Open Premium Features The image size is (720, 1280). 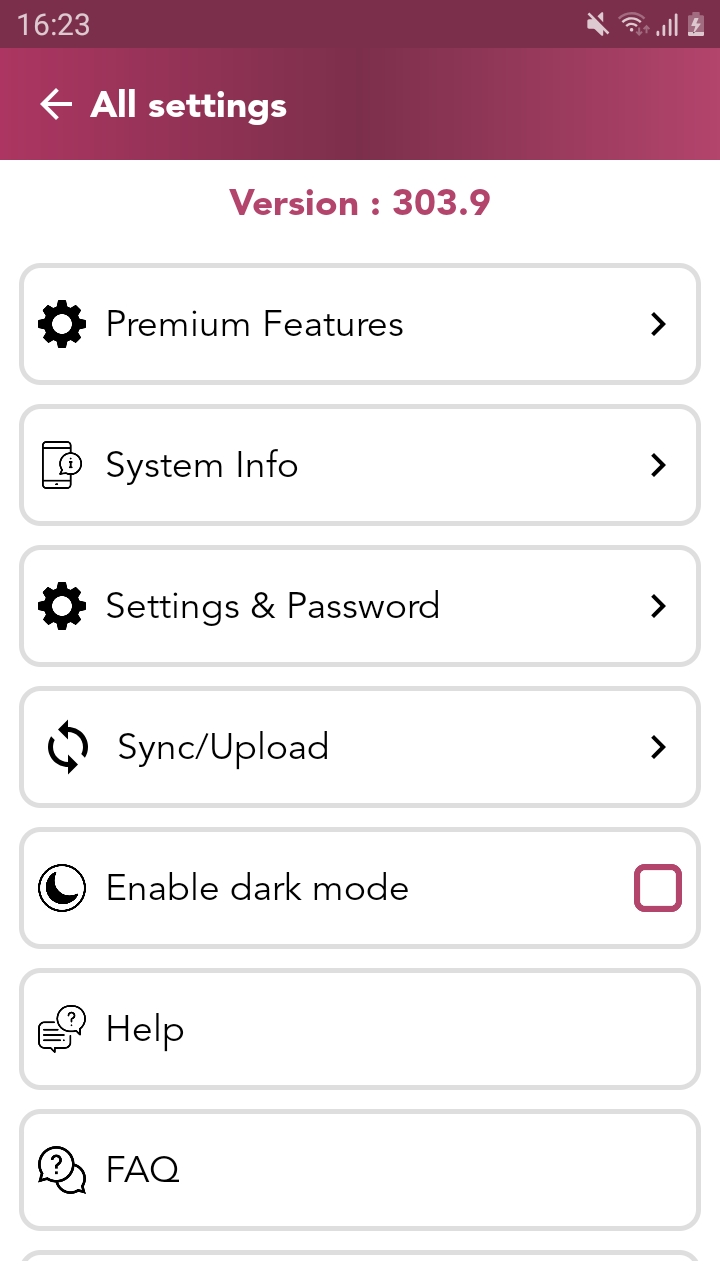360,324
